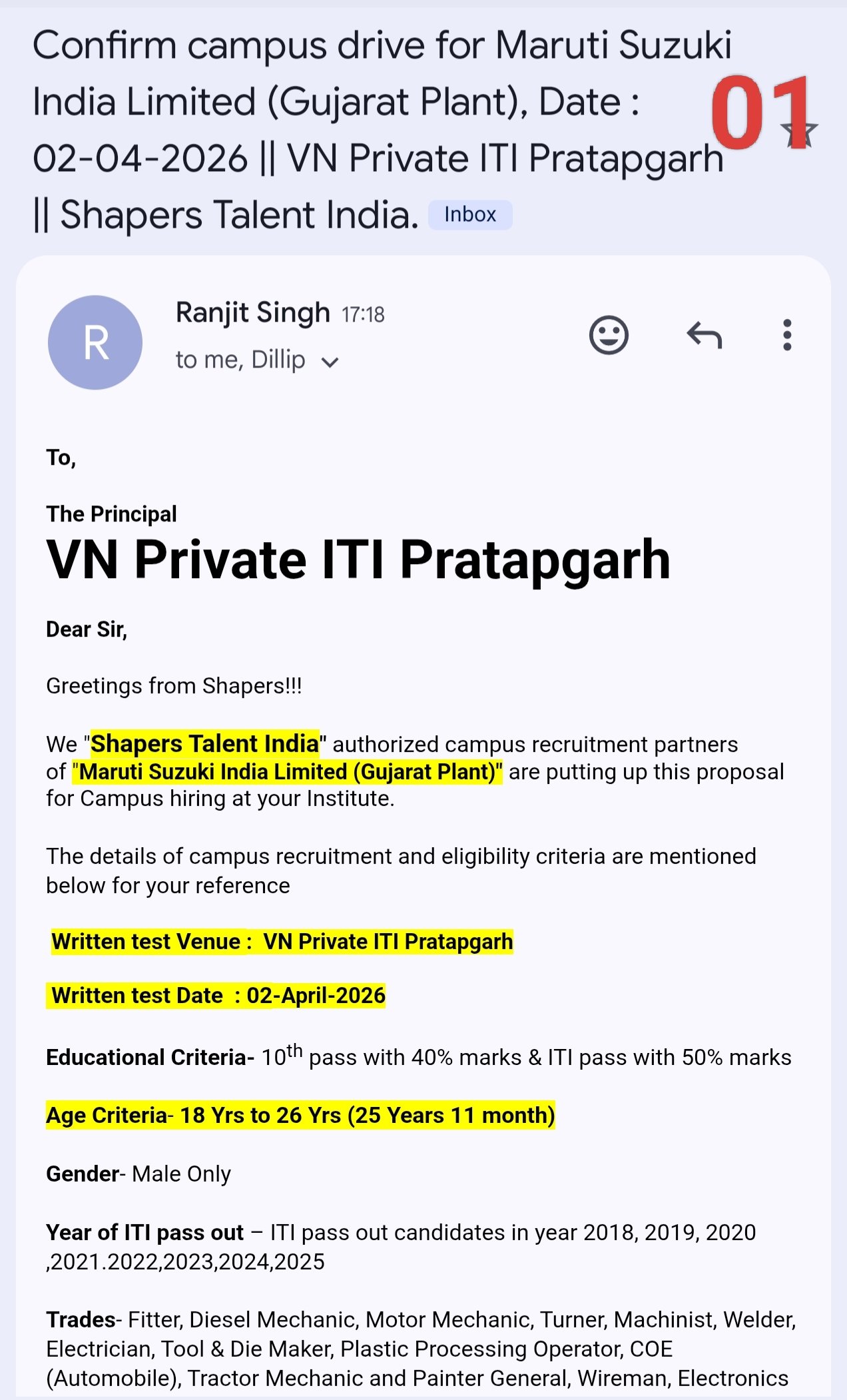
Task: Reply to Ranjit Singh's email
Action: [705, 335]
